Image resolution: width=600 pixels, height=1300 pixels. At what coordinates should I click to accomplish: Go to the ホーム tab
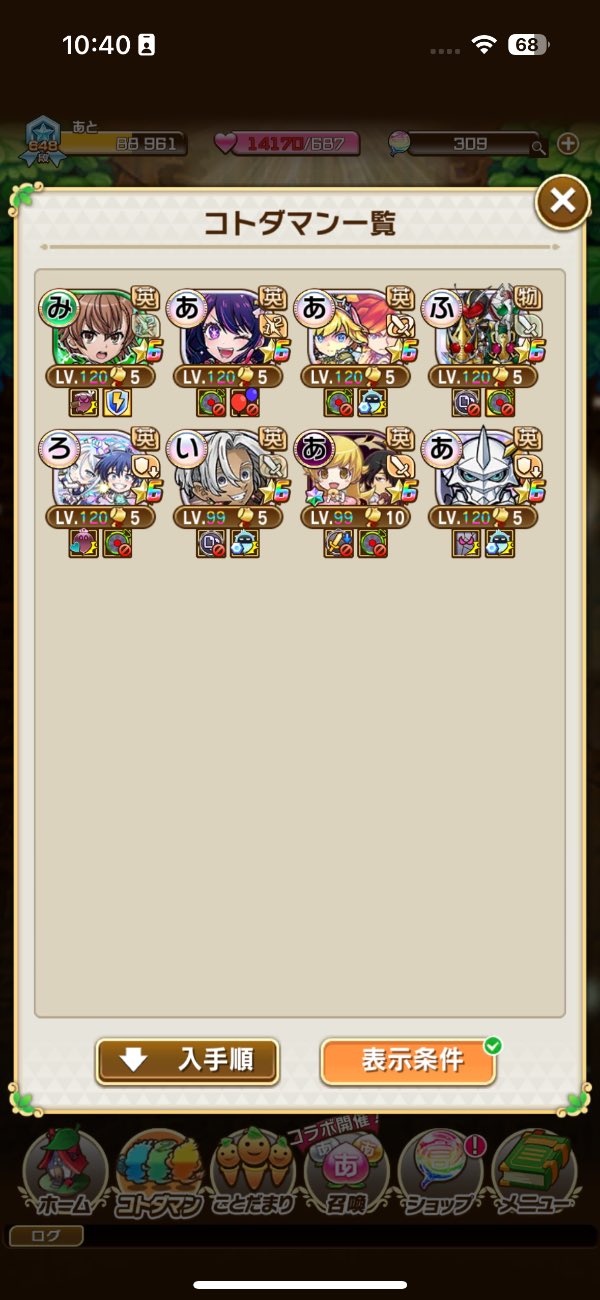pyautogui.click(x=63, y=1171)
